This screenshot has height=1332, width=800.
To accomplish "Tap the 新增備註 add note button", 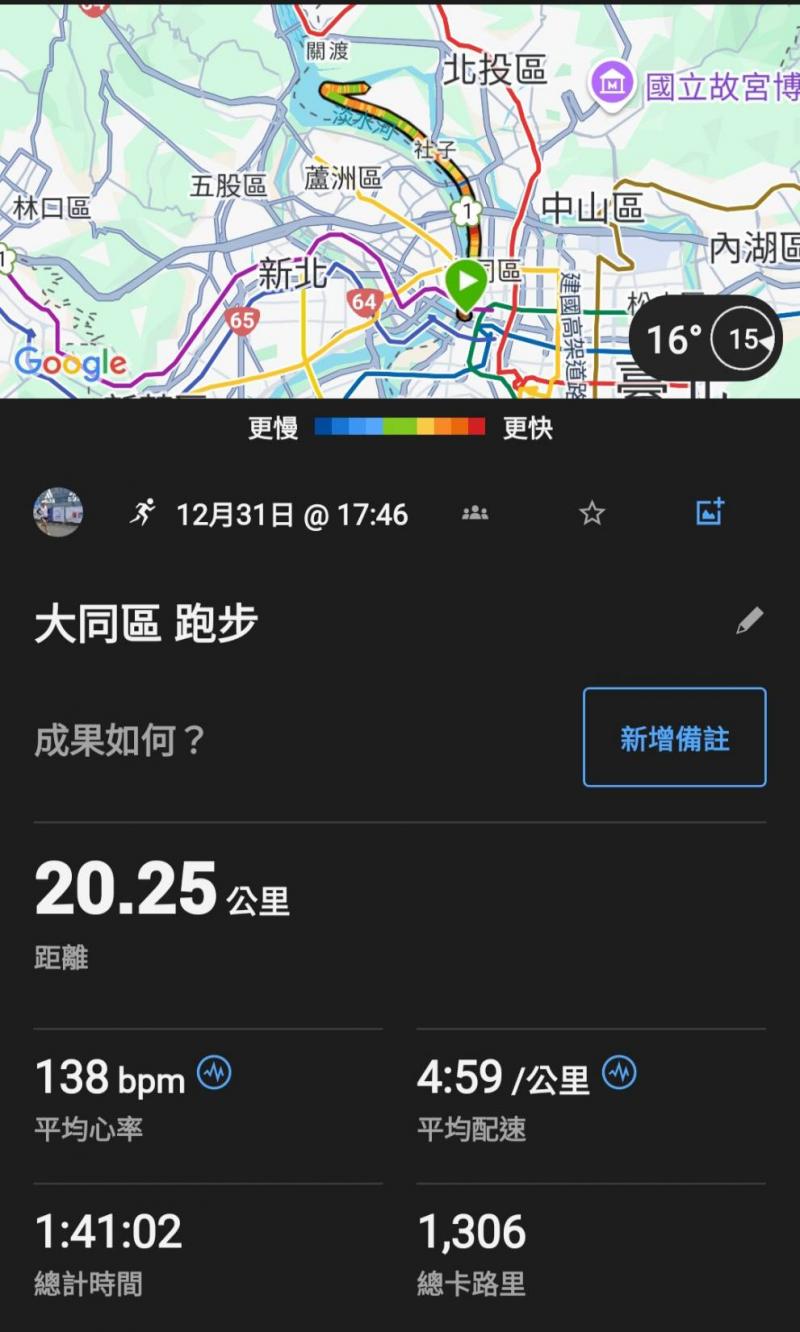I will pyautogui.click(x=674, y=737).
